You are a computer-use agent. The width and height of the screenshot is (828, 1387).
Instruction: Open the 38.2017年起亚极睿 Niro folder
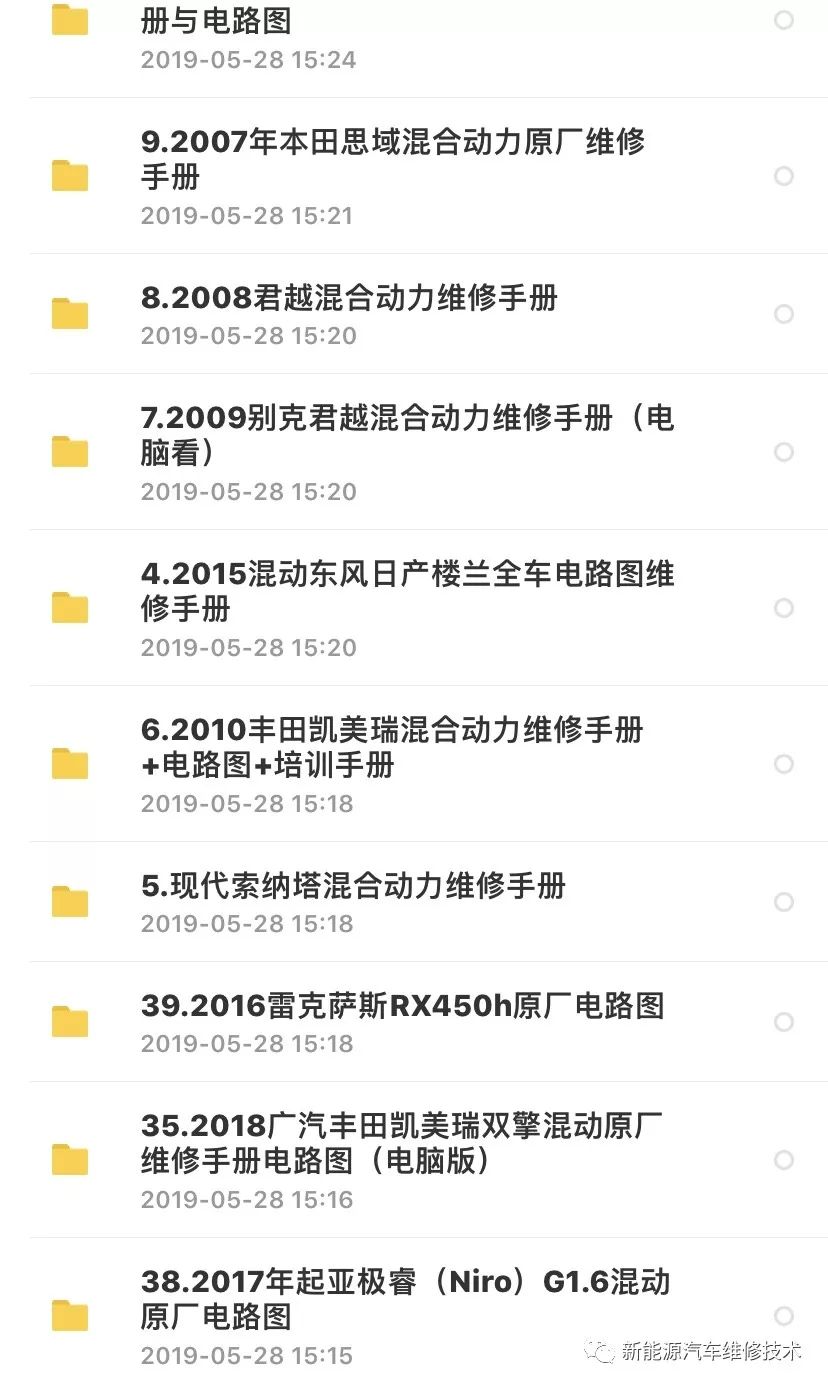point(405,1299)
